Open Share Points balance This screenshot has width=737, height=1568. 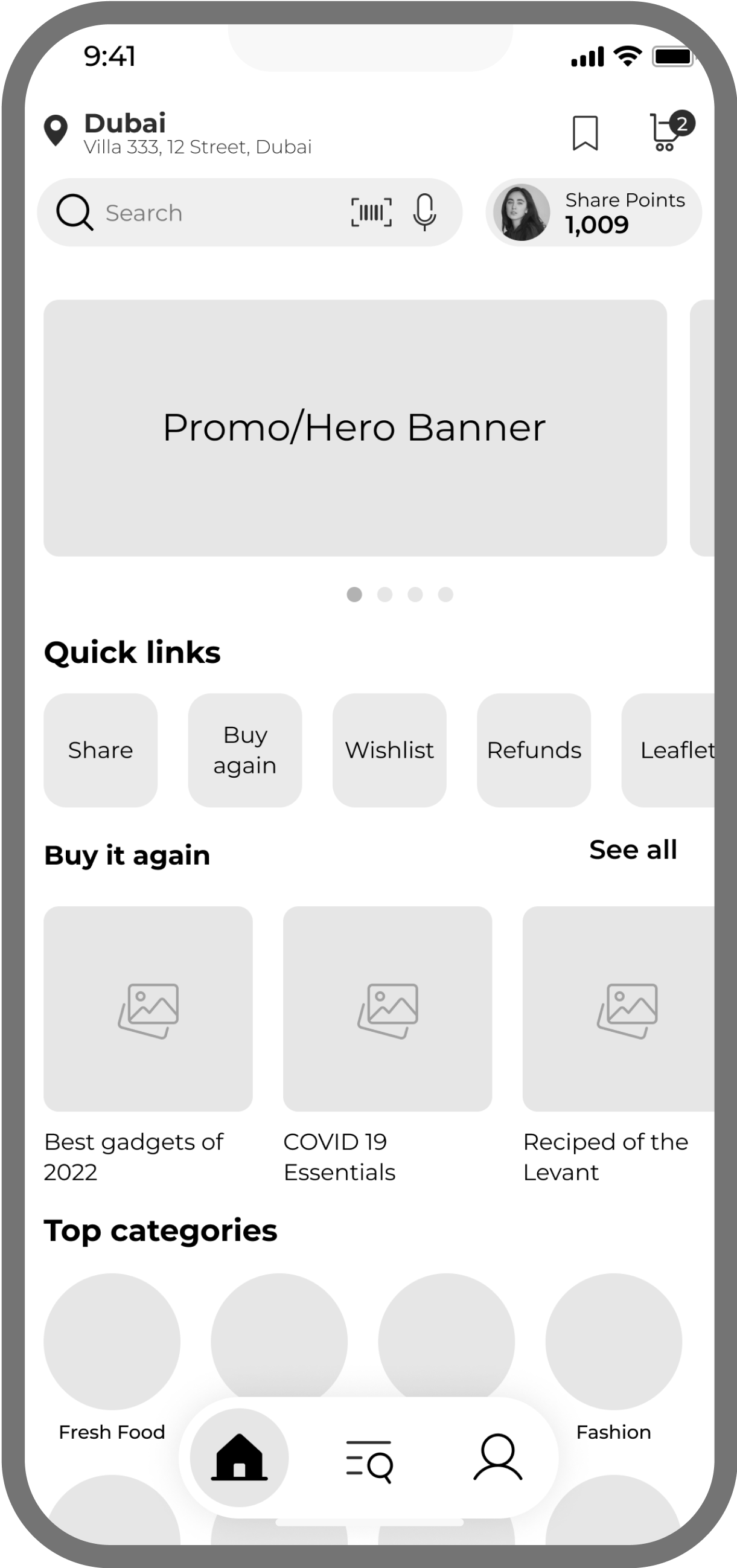click(593, 213)
